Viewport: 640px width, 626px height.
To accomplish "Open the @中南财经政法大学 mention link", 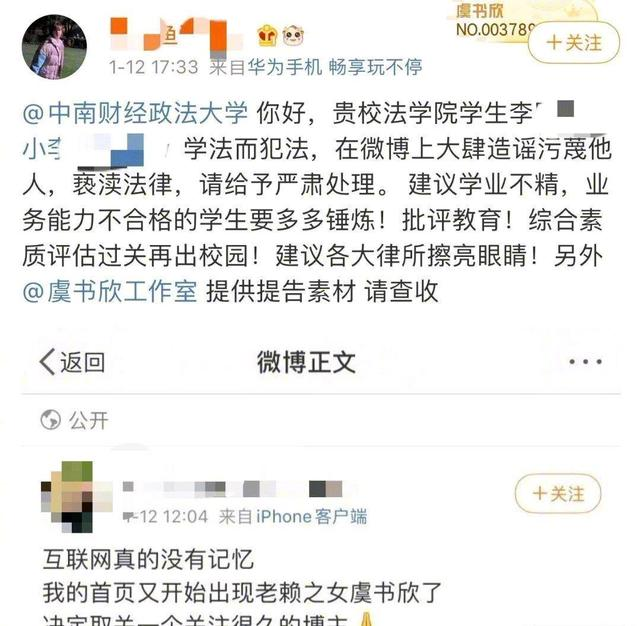I will [135, 113].
